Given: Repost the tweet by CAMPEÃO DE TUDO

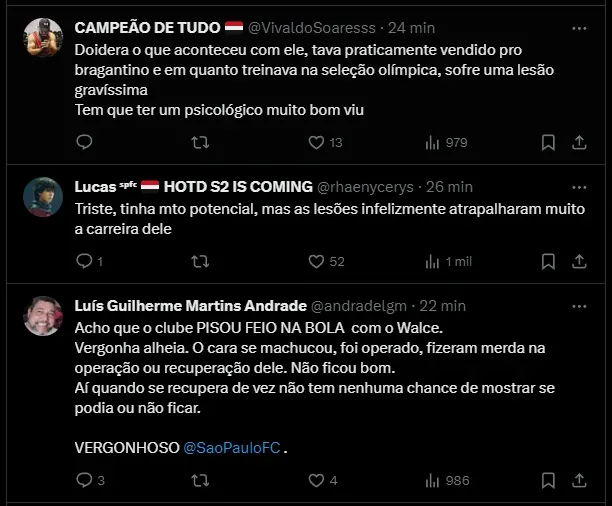Looking at the screenshot, I should pos(200,143).
